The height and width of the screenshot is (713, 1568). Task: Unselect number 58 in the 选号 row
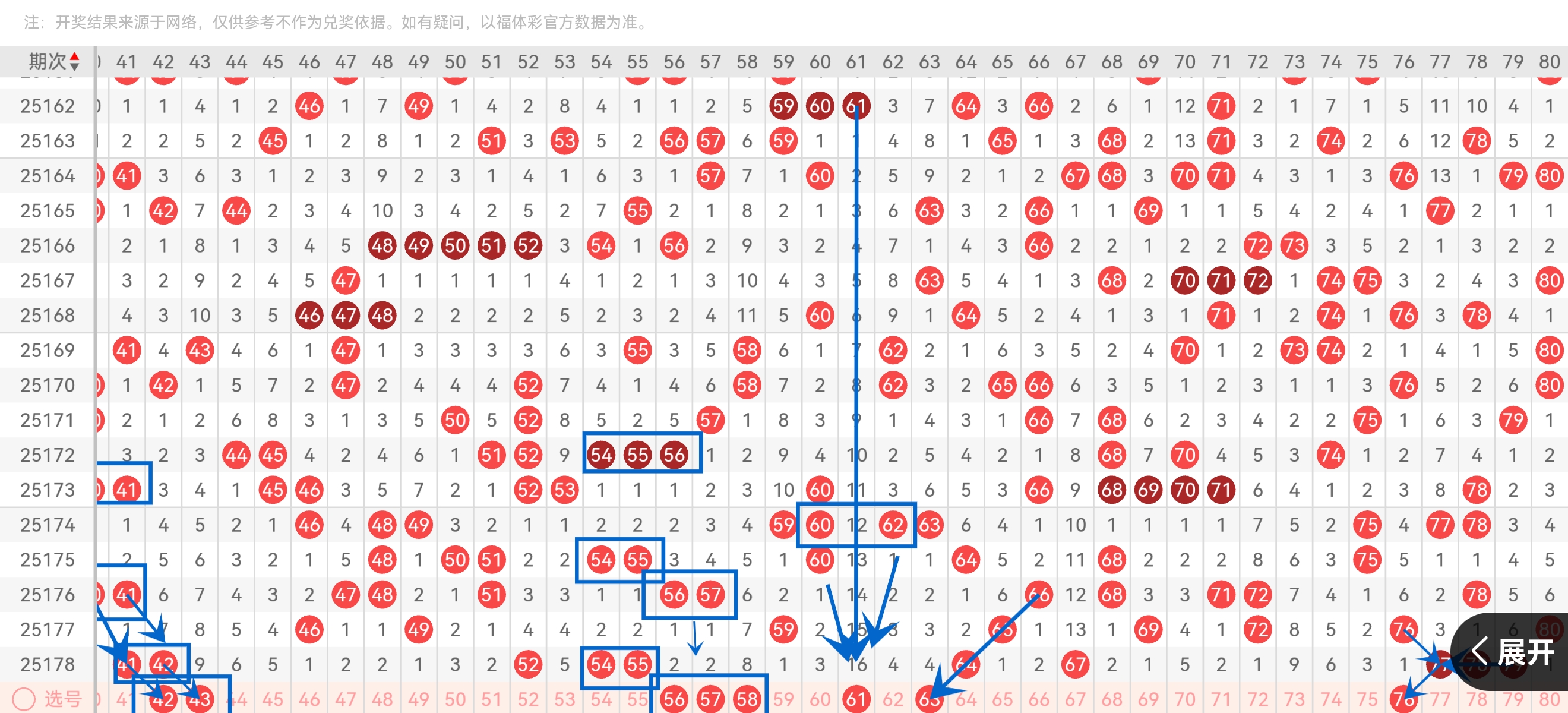[x=746, y=699]
